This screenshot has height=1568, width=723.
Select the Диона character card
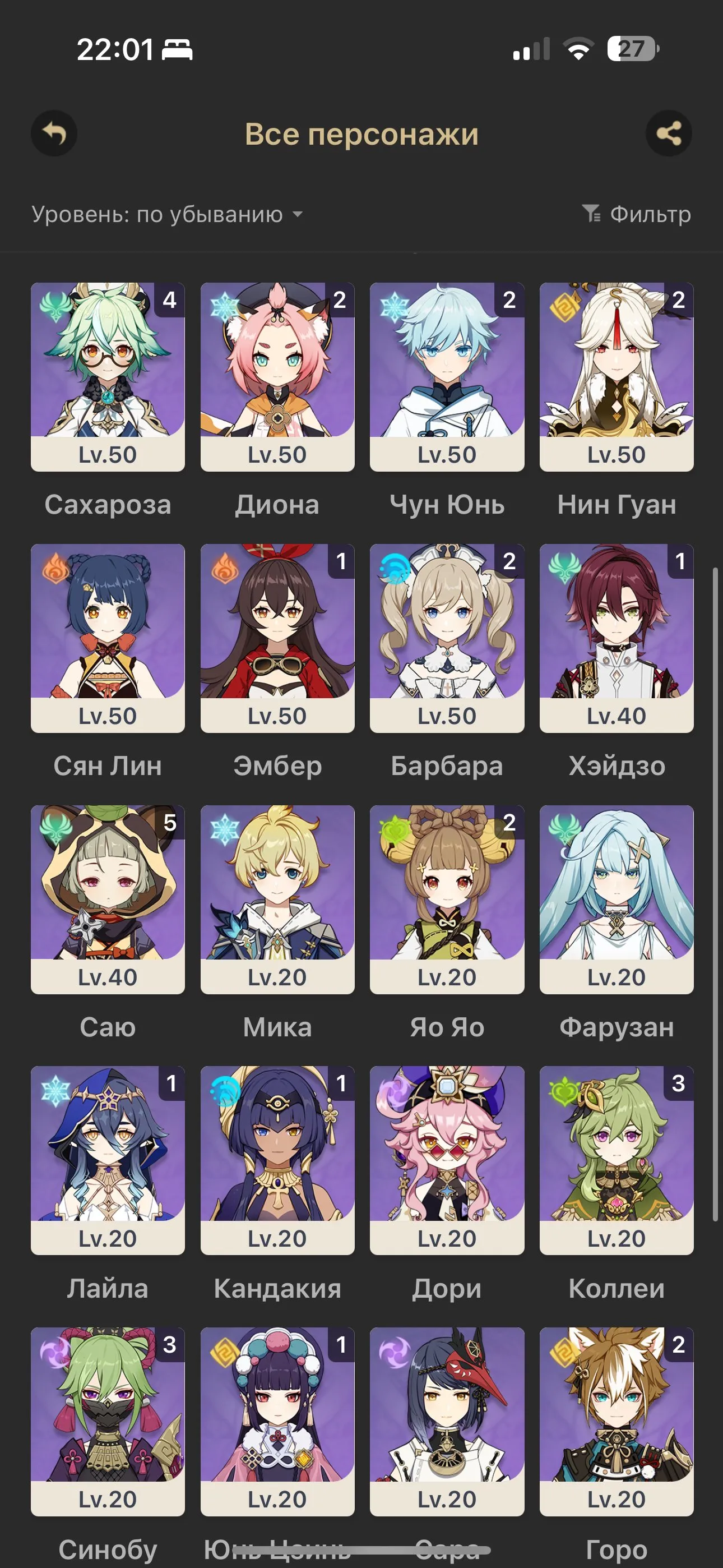(x=277, y=376)
